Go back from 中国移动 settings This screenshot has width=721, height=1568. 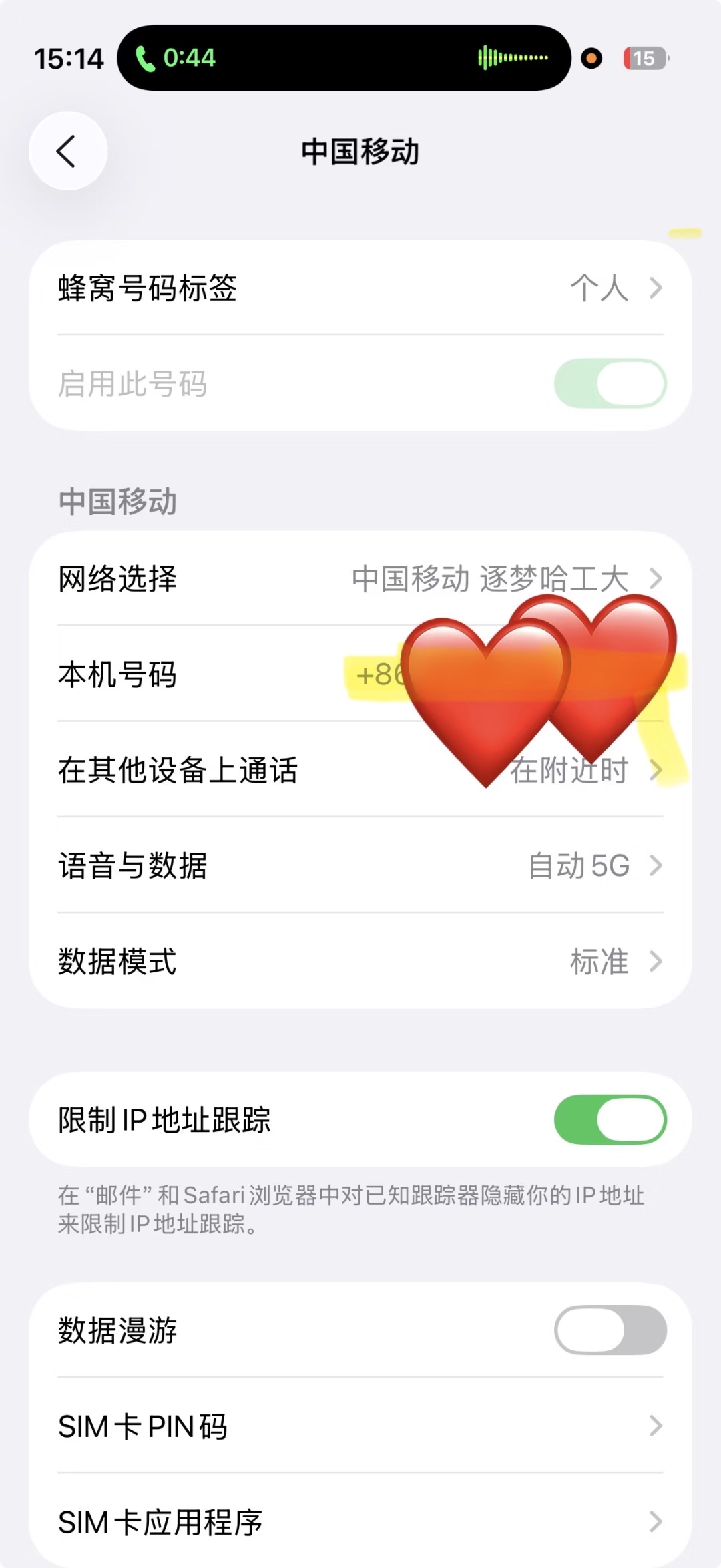[67, 151]
